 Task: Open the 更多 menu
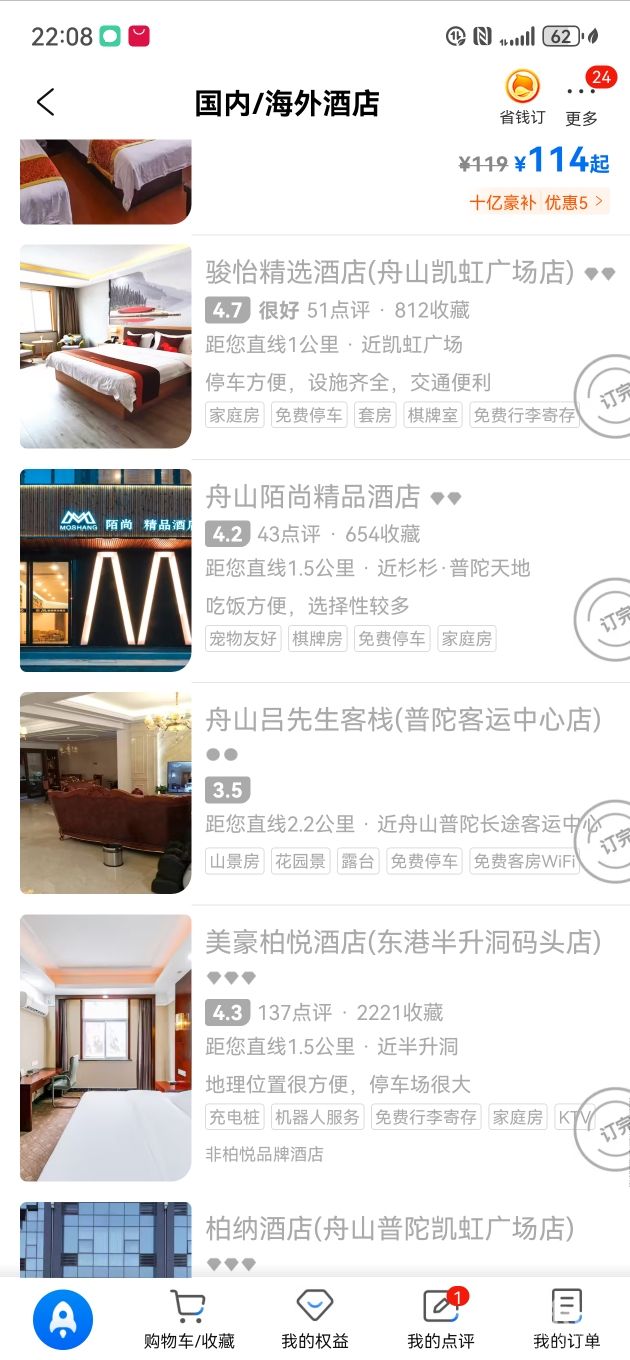581,100
